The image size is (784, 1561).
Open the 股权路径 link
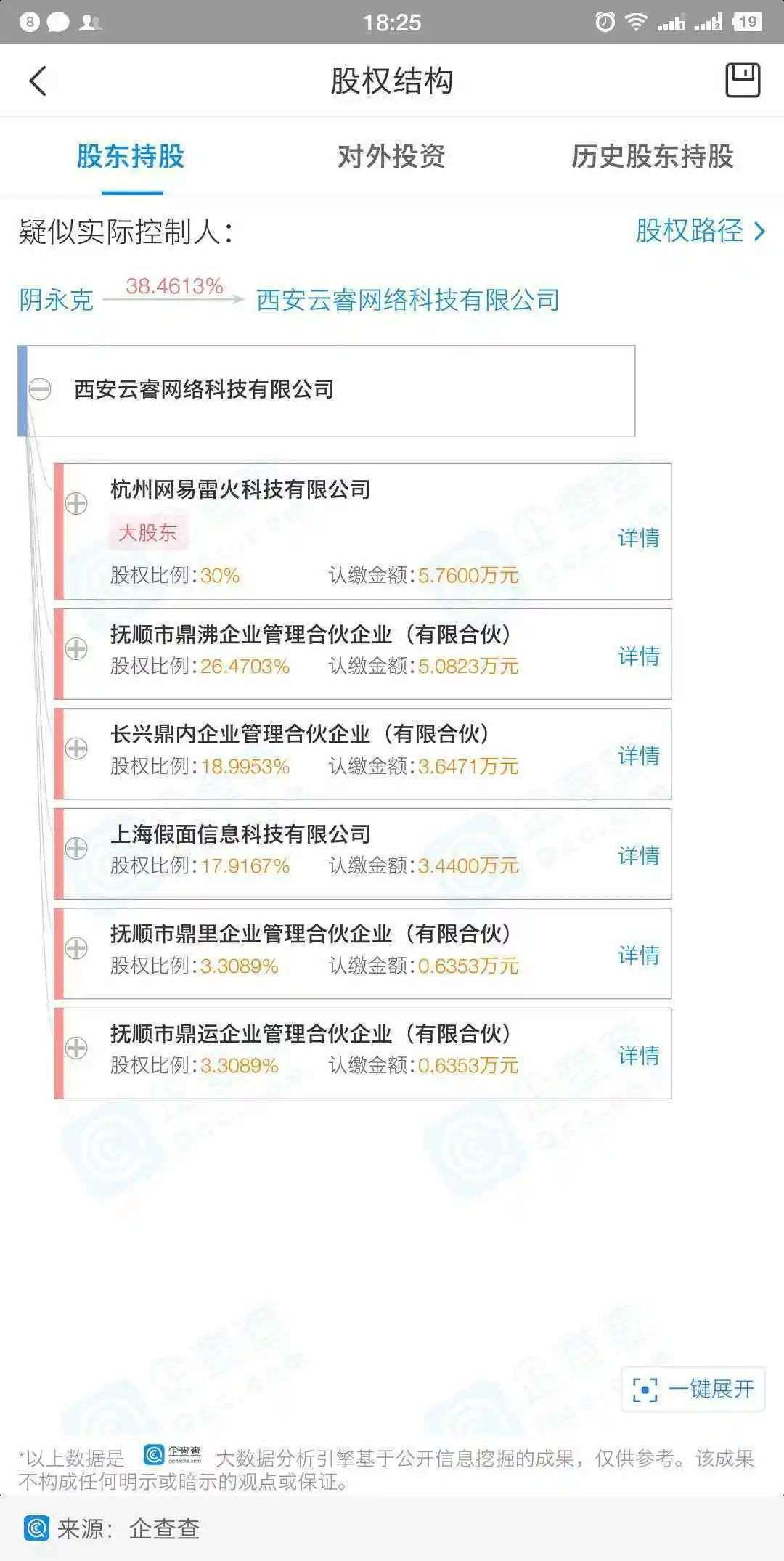(700, 231)
